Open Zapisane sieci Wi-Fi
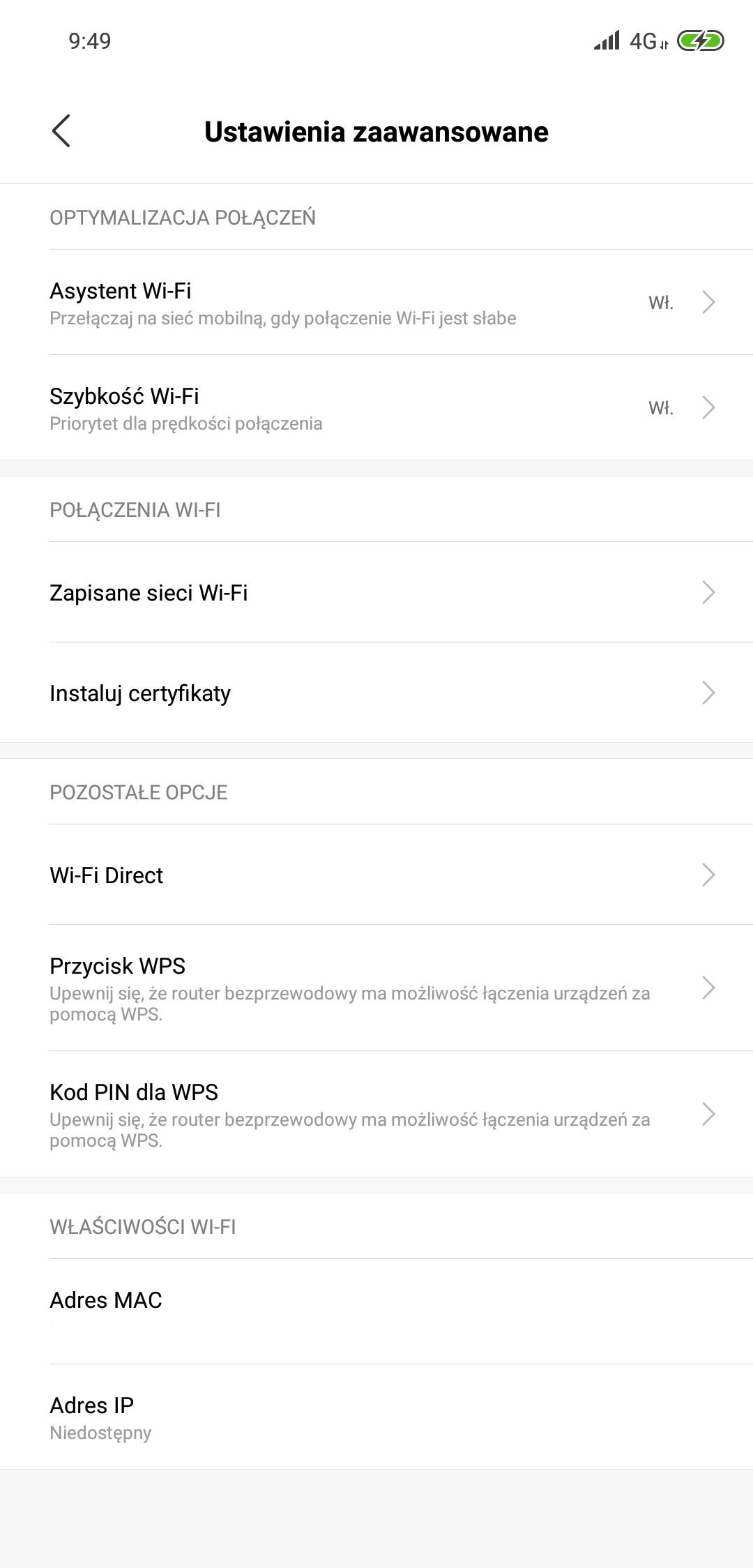The image size is (753, 1568). [x=376, y=593]
